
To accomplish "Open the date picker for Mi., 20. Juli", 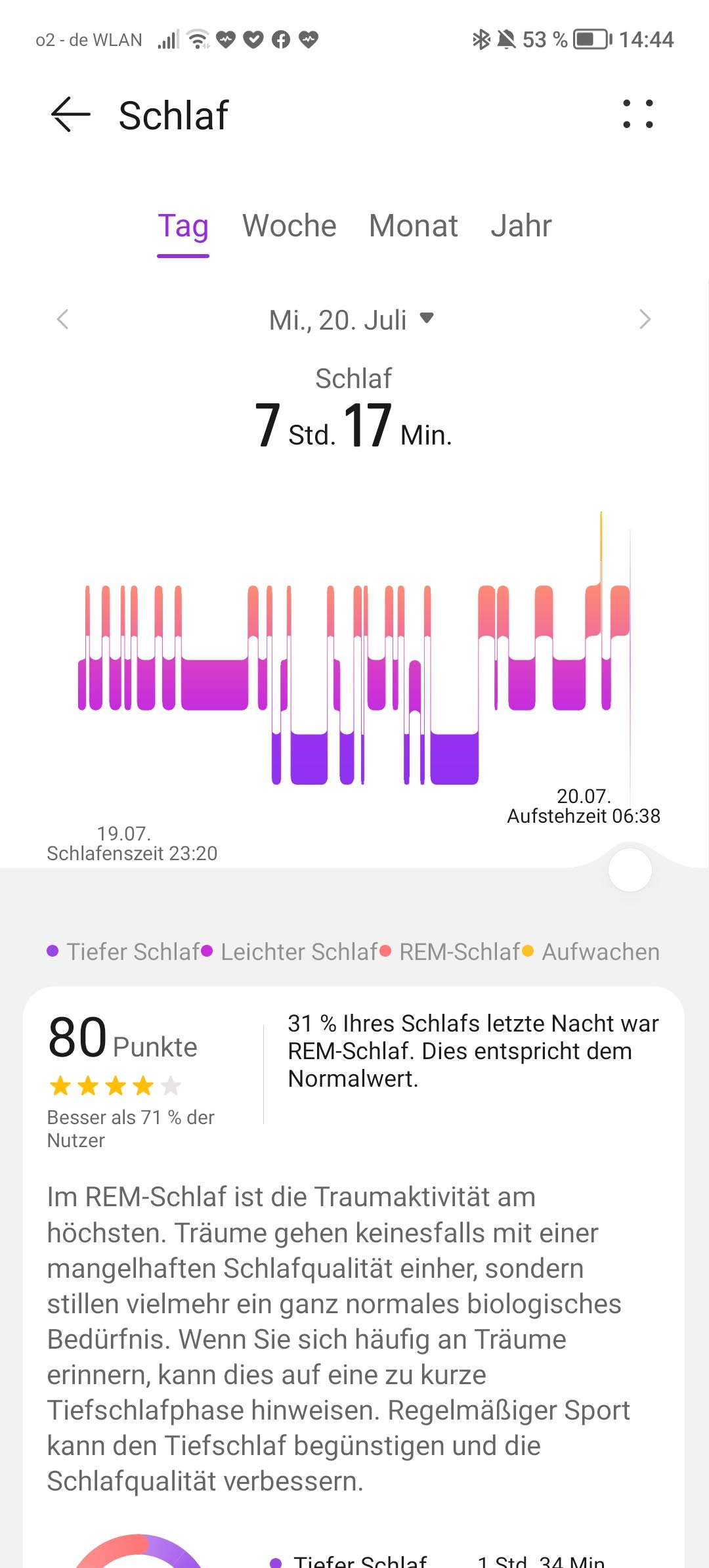I will coord(351,320).
